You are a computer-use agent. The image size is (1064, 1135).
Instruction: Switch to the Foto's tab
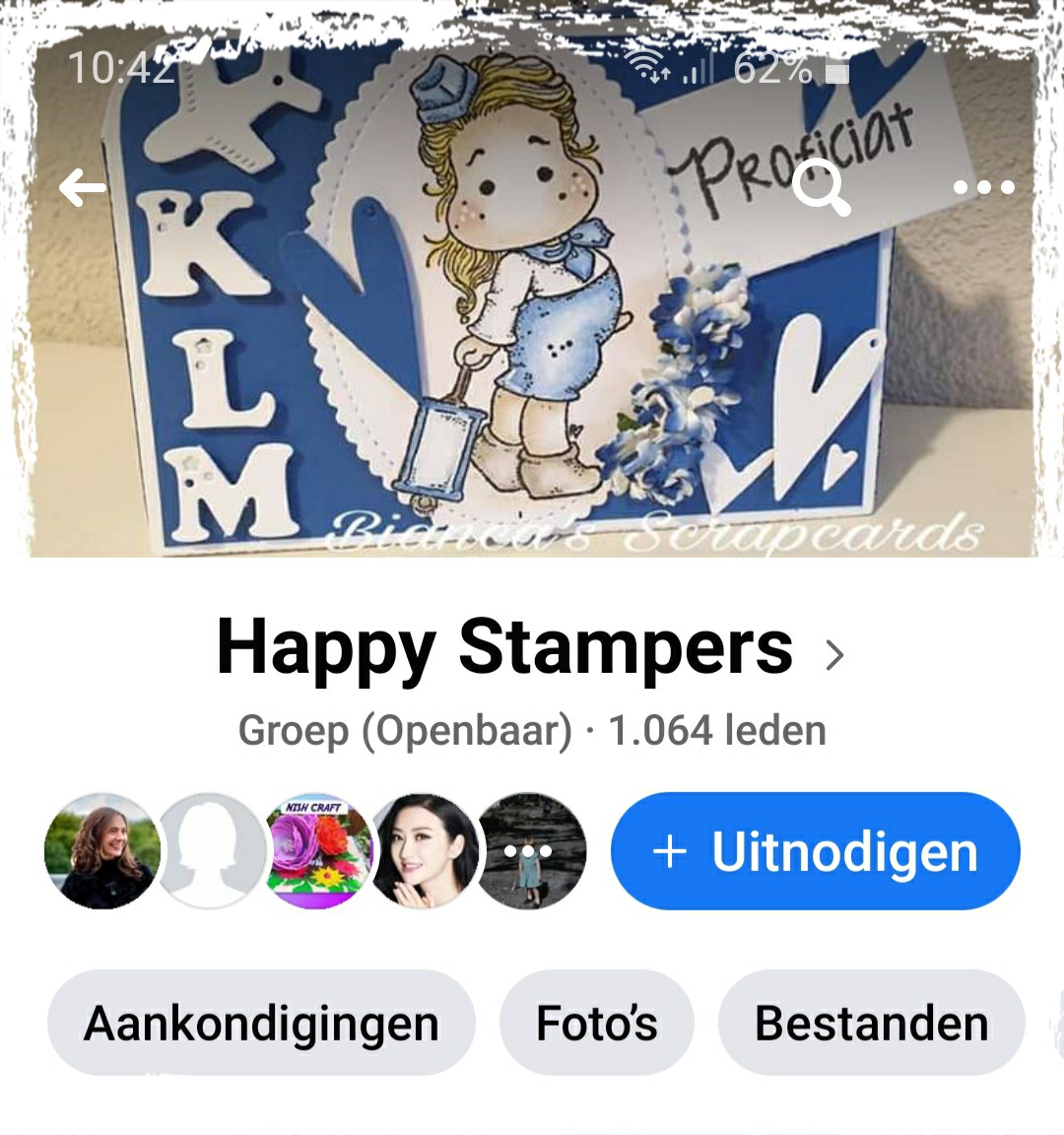coord(595,1023)
